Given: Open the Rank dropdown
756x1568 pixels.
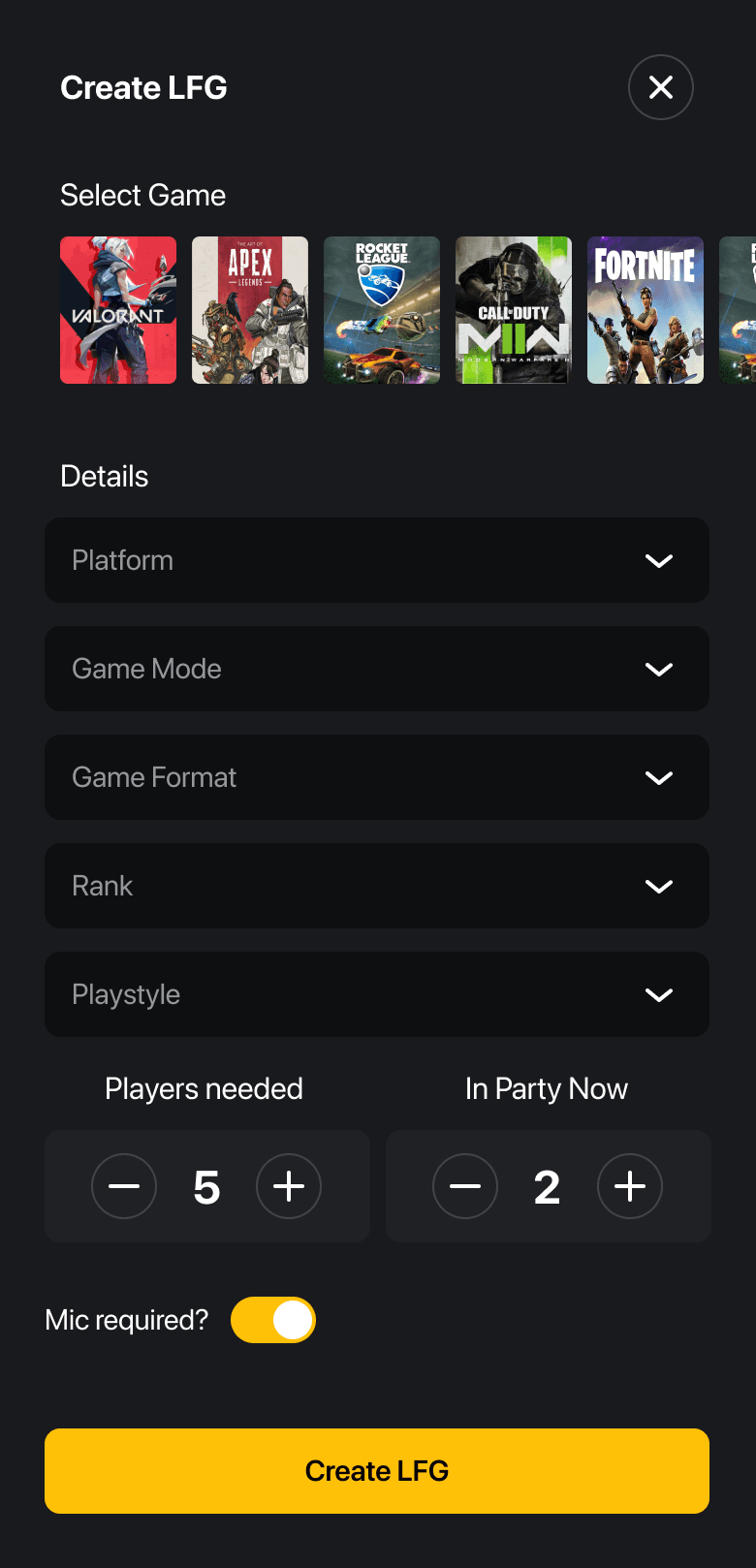Looking at the screenshot, I should 376,886.
